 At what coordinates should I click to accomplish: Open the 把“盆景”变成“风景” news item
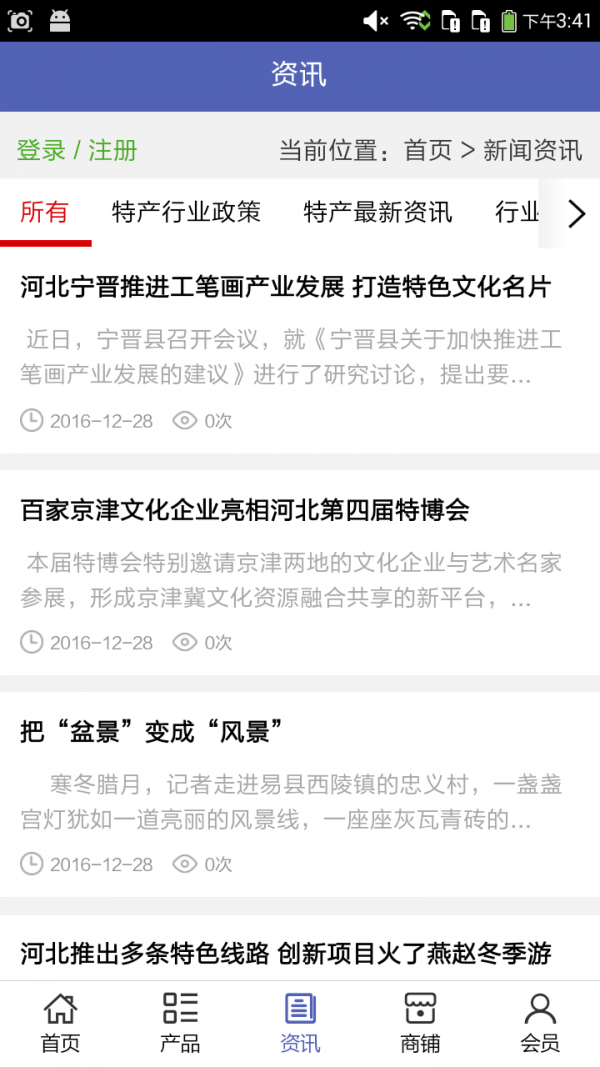pyautogui.click(x=152, y=733)
